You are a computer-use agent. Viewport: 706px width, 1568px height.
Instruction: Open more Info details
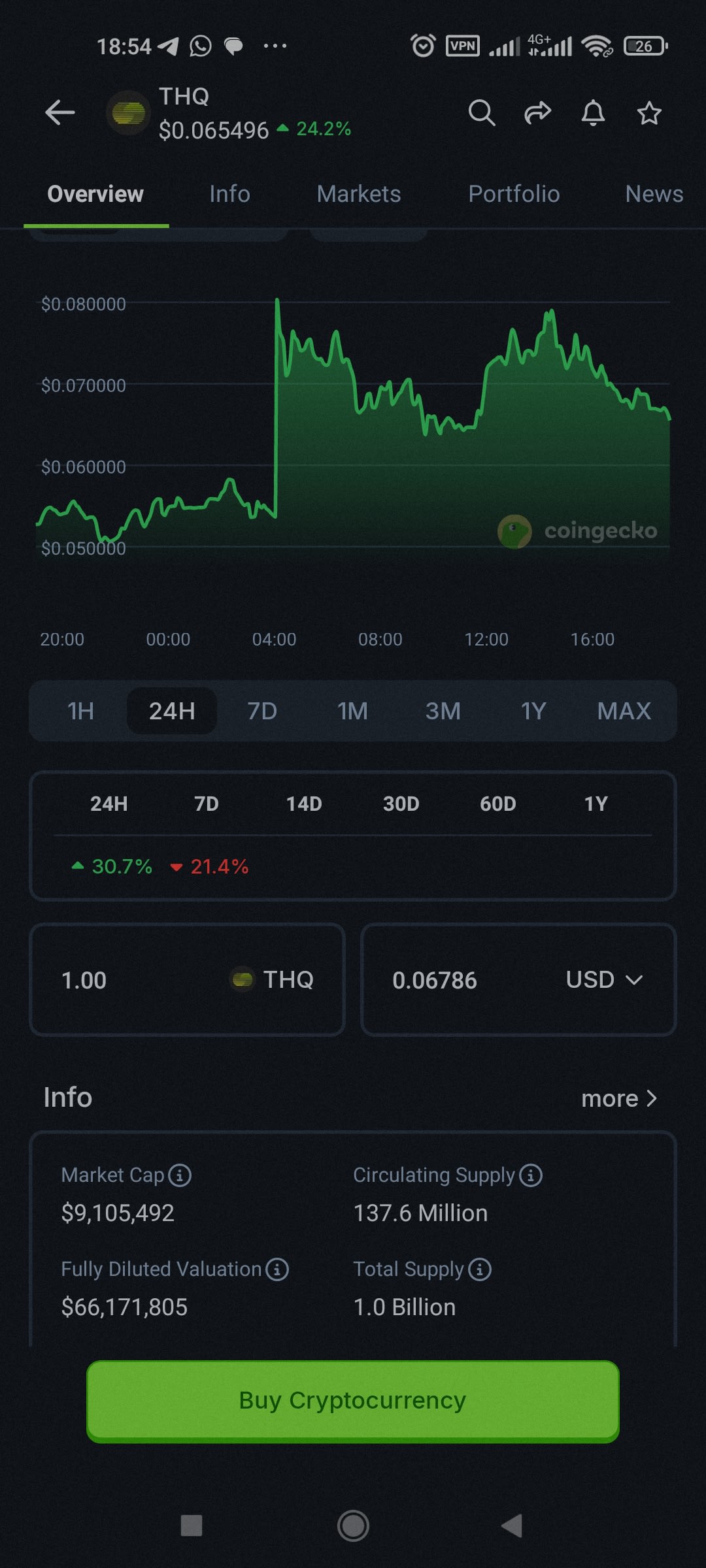(x=619, y=1098)
